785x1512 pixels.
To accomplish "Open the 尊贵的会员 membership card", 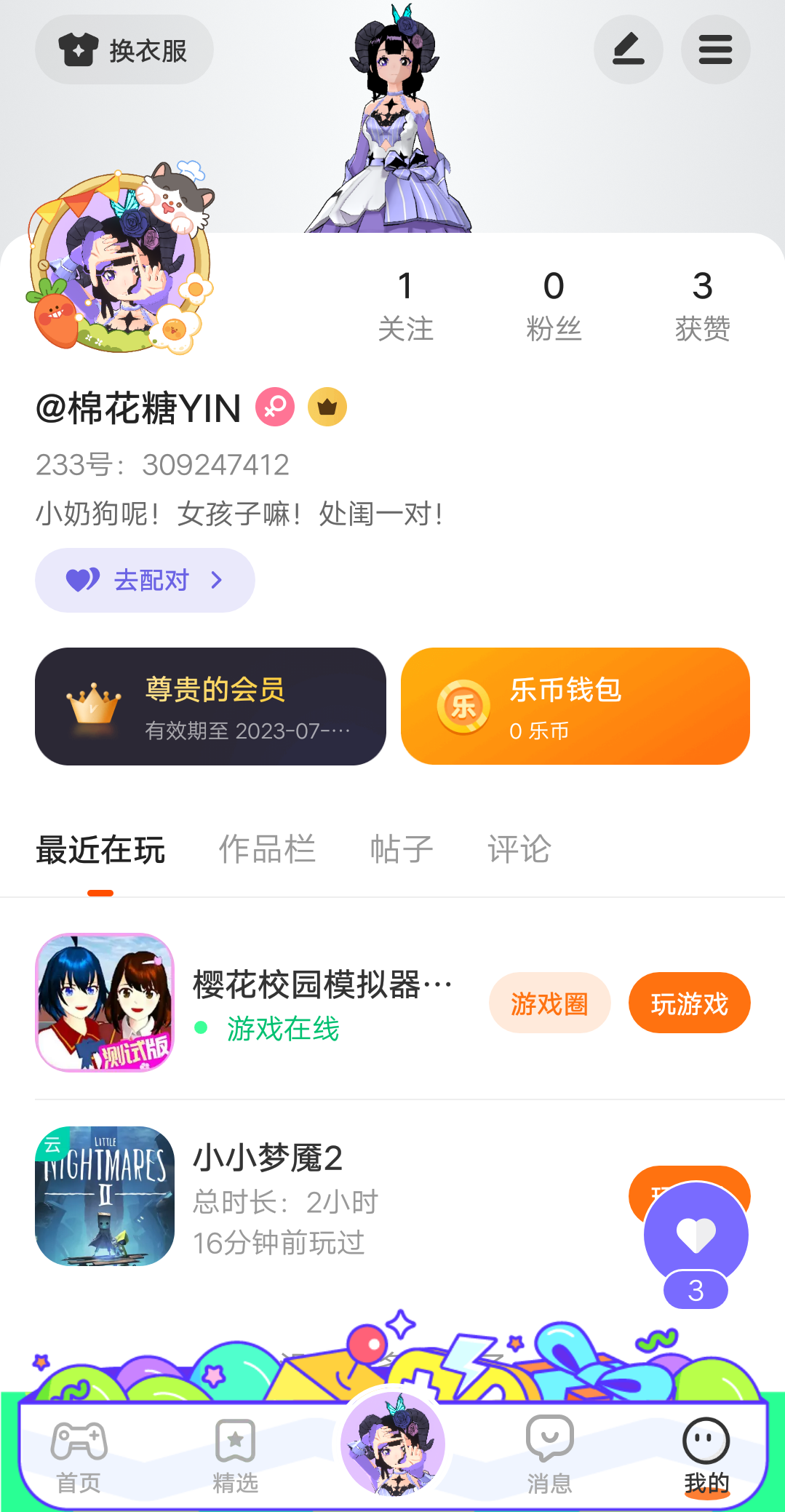I will 210,707.
